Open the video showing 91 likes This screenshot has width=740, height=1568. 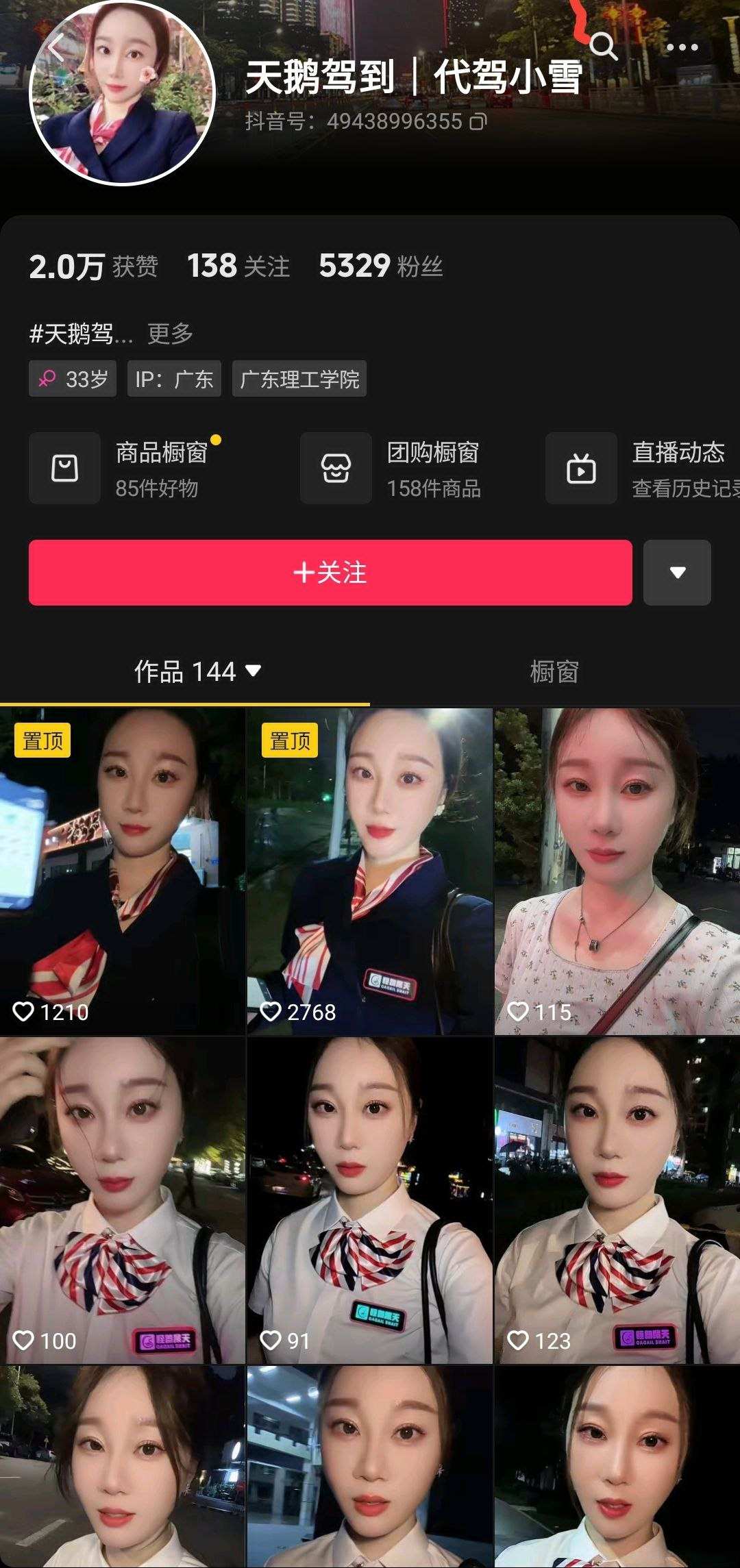[369, 1200]
